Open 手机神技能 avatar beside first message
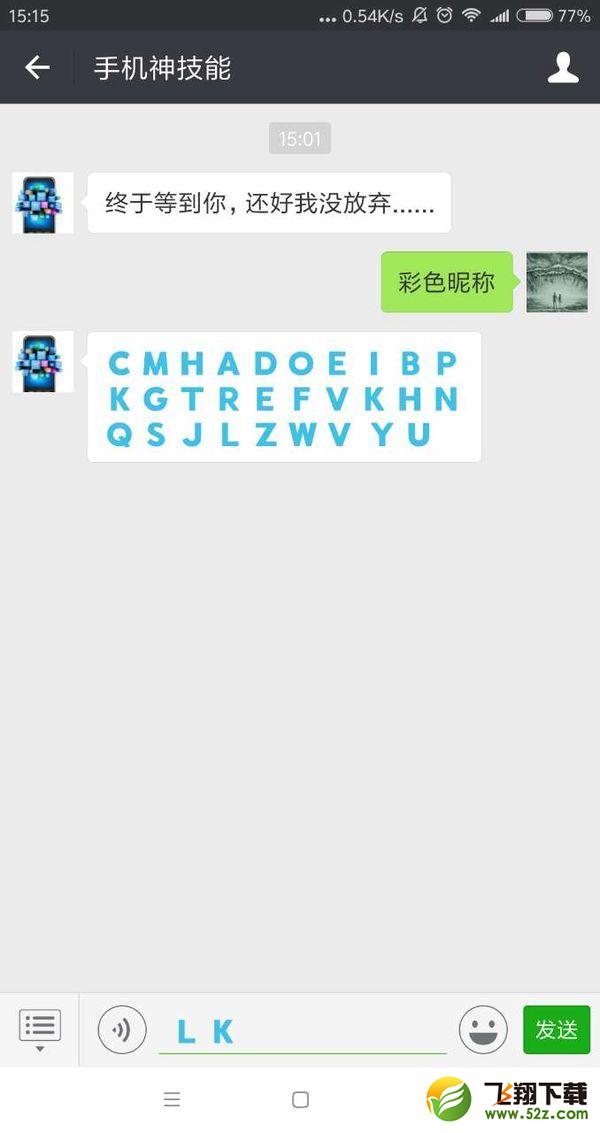600x1133 pixels. 43,203
